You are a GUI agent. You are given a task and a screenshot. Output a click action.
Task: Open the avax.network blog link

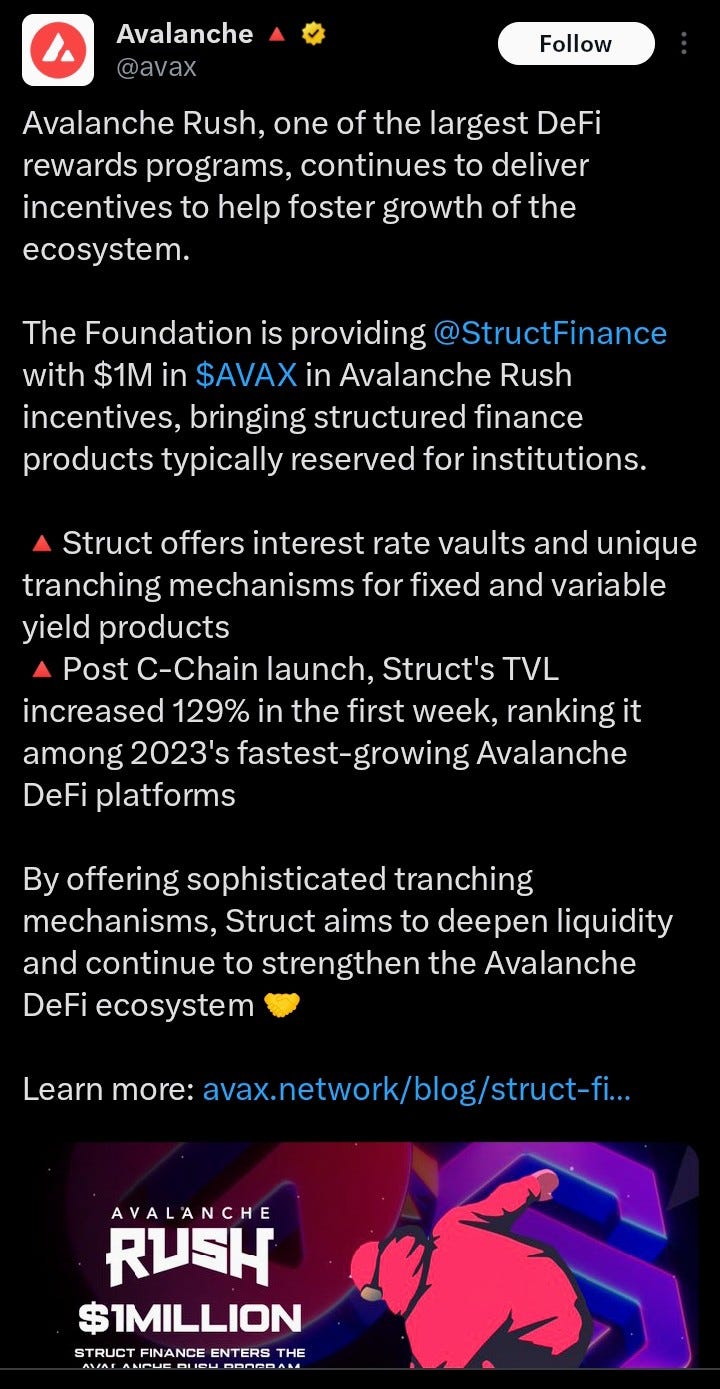[416, 1089]
